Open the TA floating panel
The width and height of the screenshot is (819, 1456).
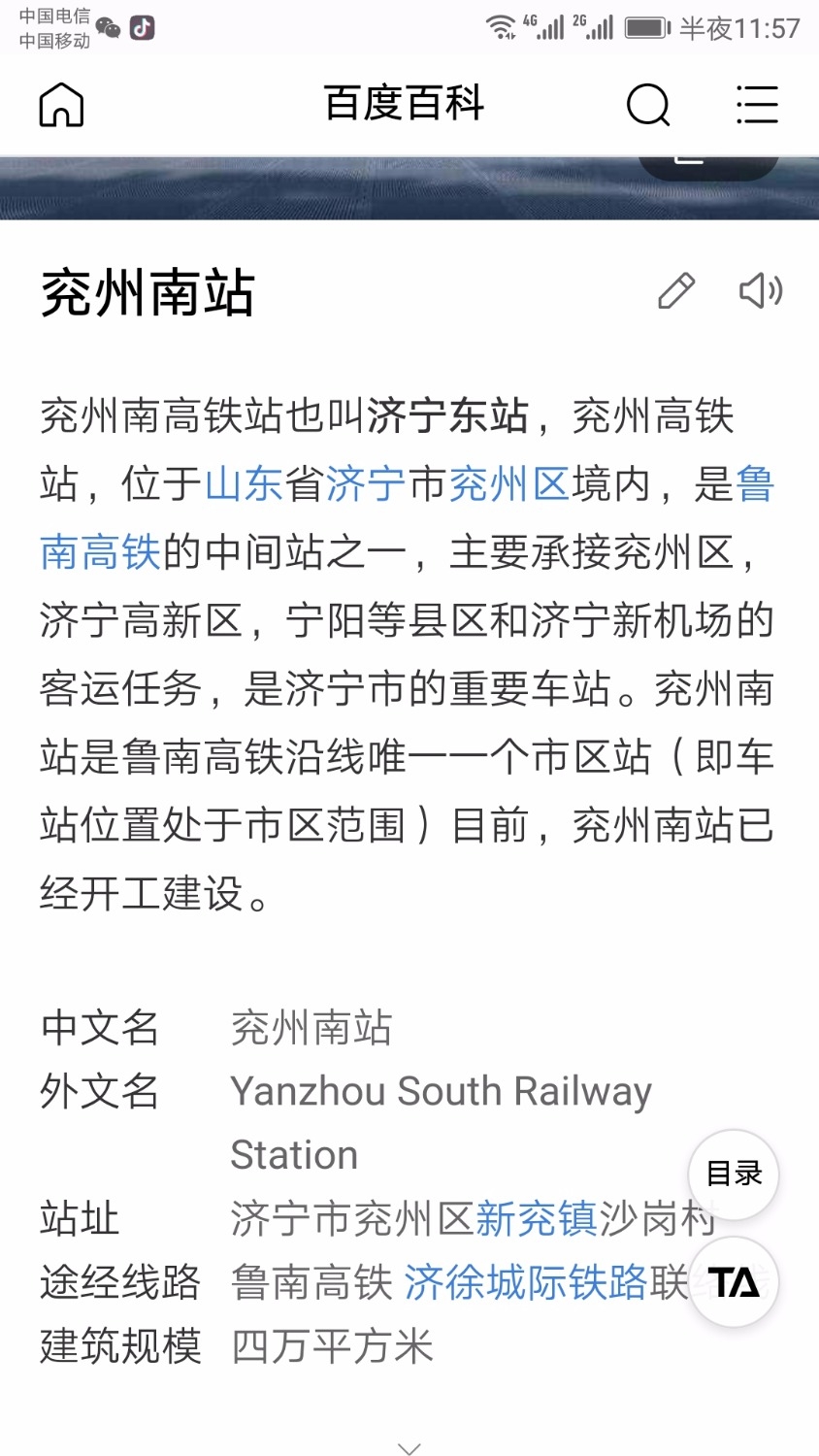pos(733,1281)
